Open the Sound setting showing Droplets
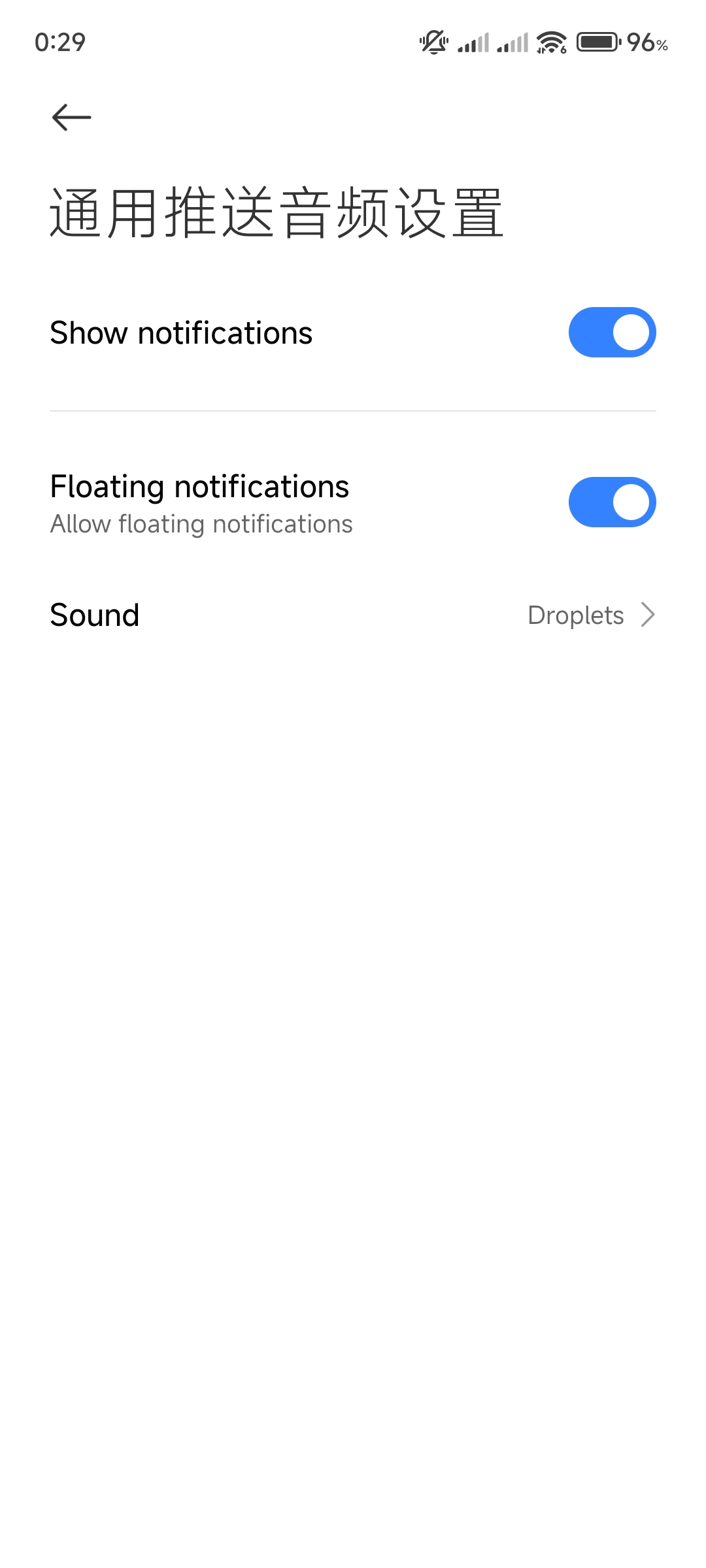The height and width of the screenshot is (1568, 706). pos(353,615)
